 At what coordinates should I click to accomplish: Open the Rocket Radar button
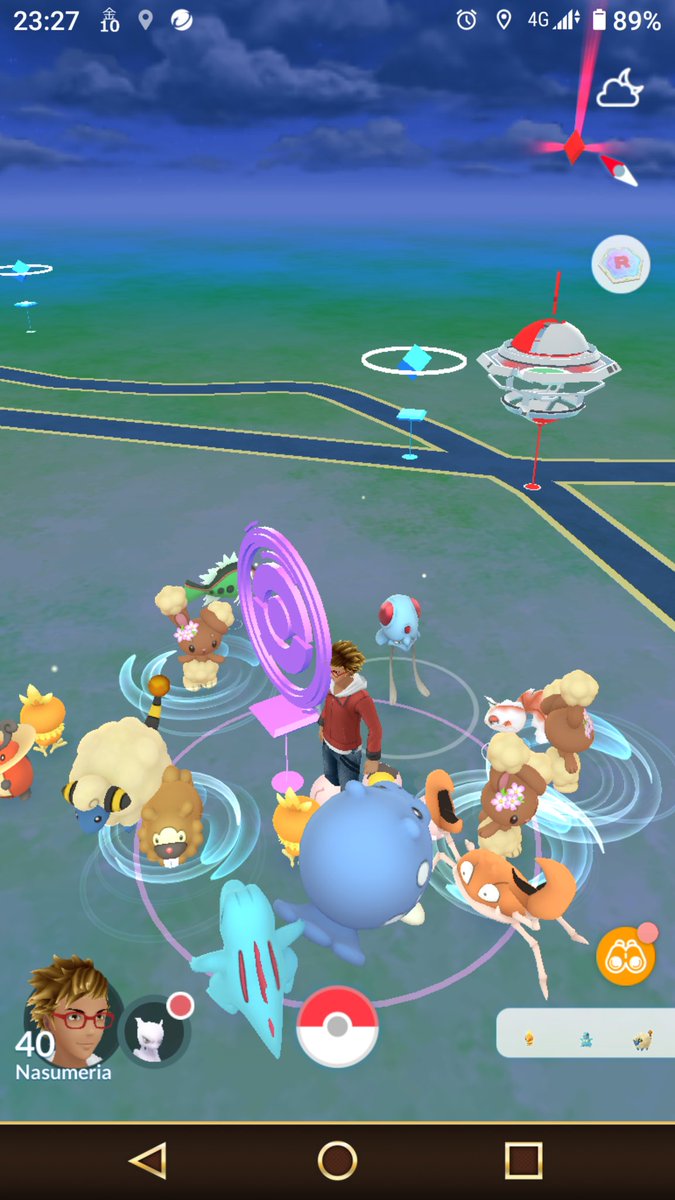(x=620, y=264)
